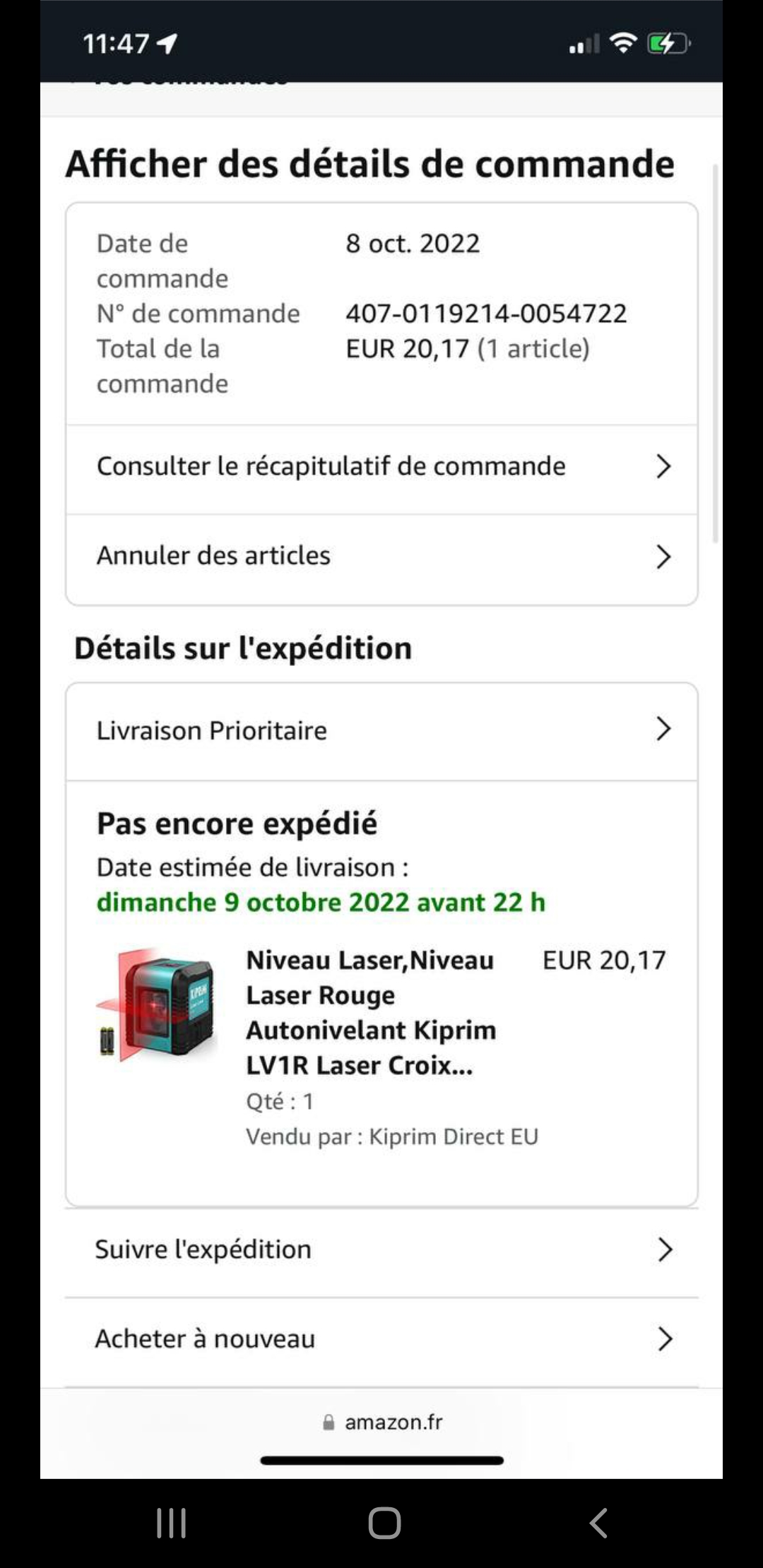
Task: Choose Acheter à nouveau
Action: (381, 1339)
